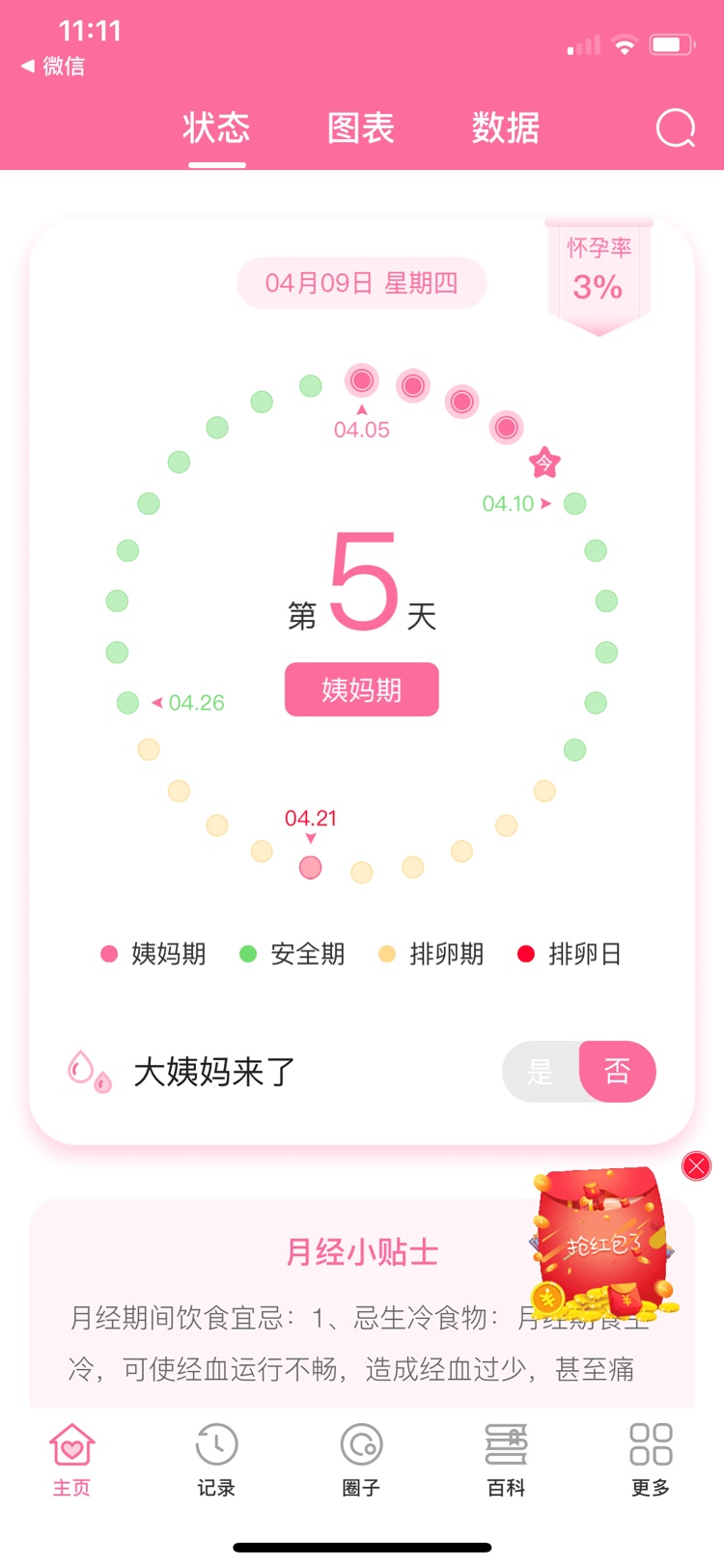The width and height of the screenshot is (724, 1568).
Task: Switch to the 图表 tab
Action: click(x=361, y=128)
